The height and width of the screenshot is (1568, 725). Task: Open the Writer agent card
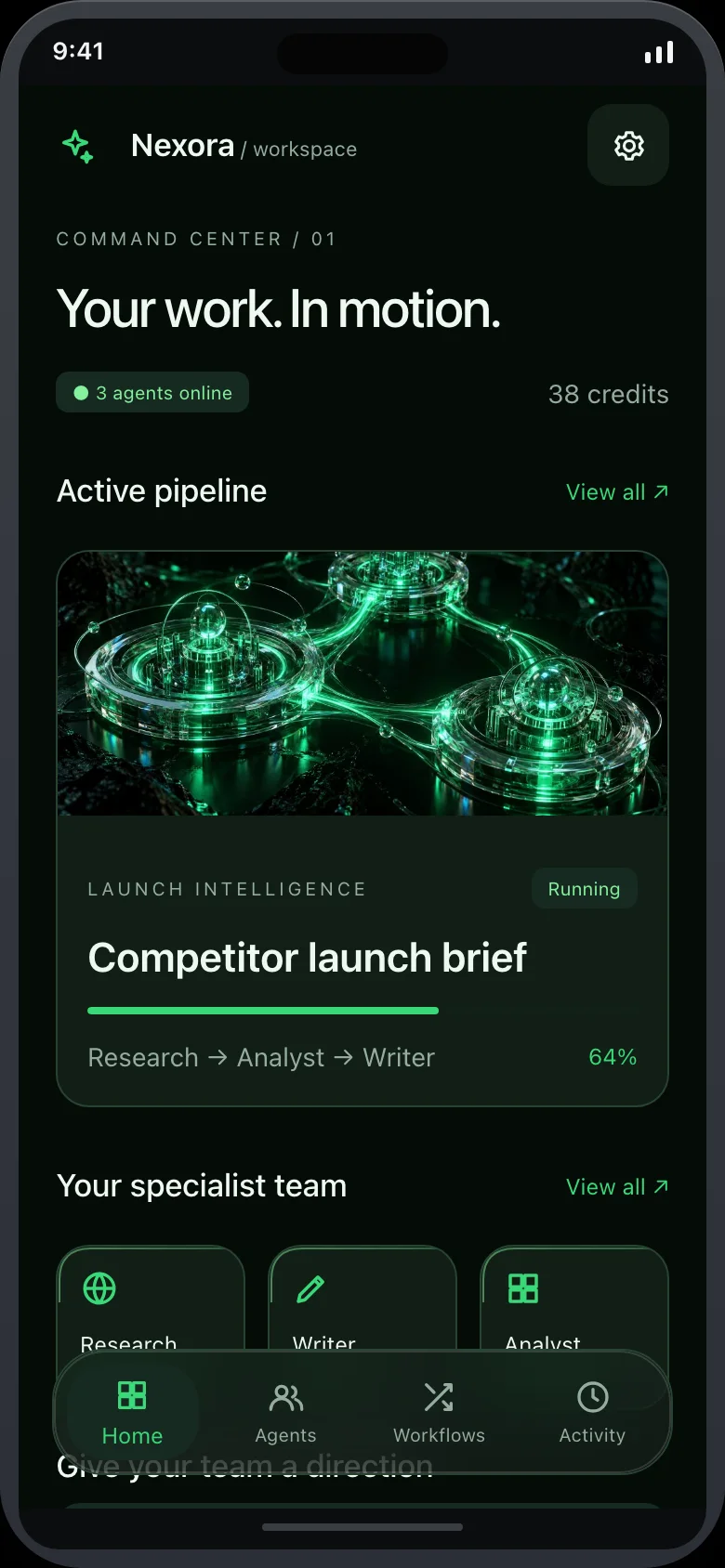362,1299
